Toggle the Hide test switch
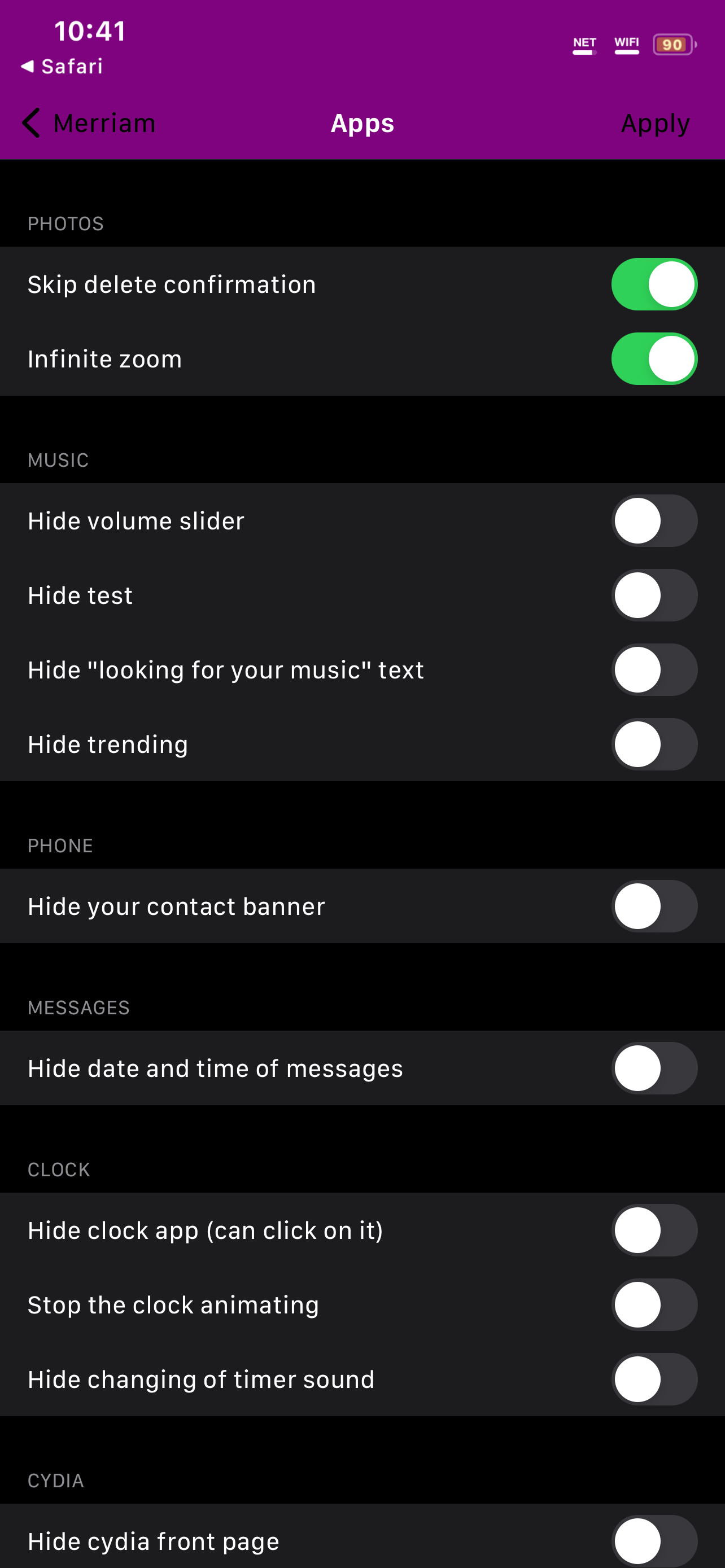Image resolution: width=725 pixels, height=1568 pixels. pyautogui.click(x=654, y=595)
